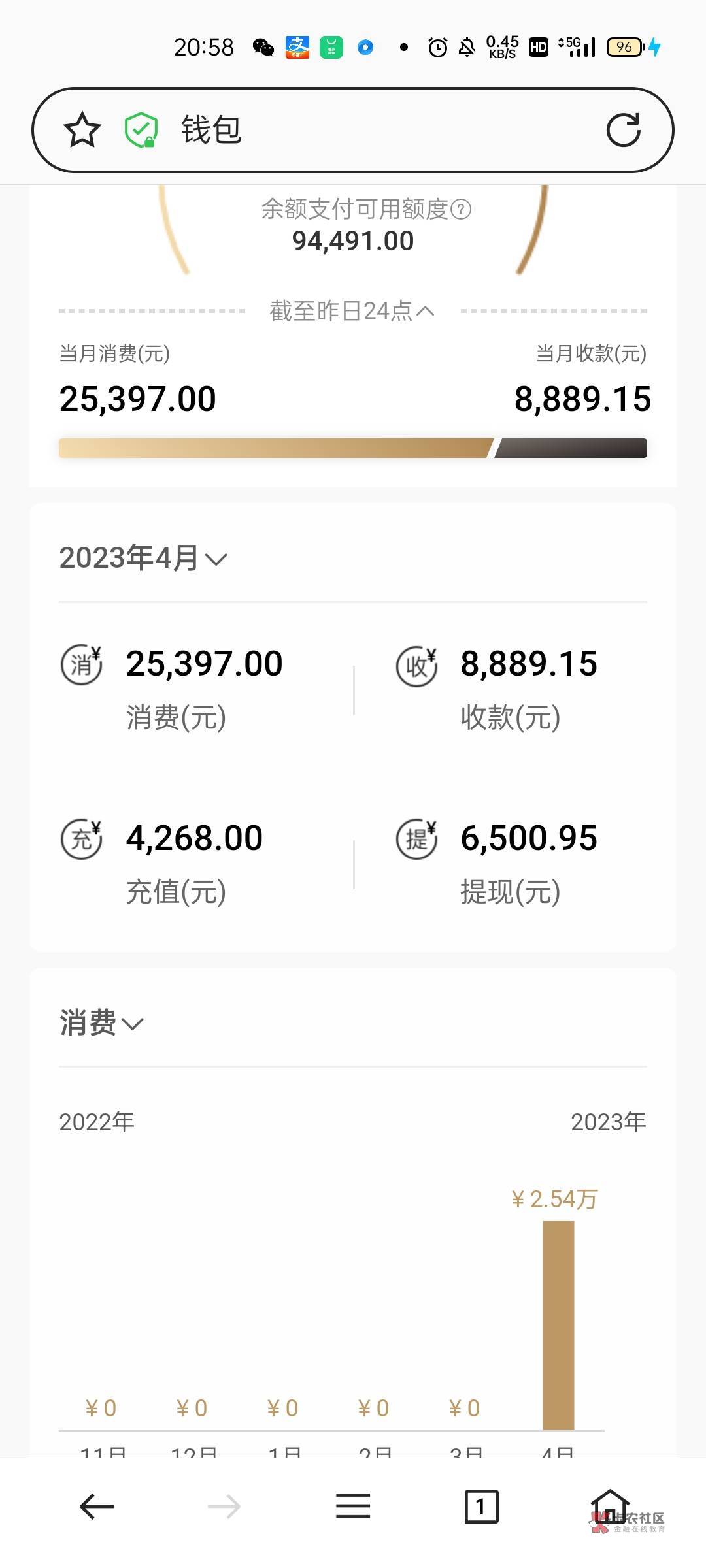Go back using the browser back arrow

click(x=97, y=1507)
